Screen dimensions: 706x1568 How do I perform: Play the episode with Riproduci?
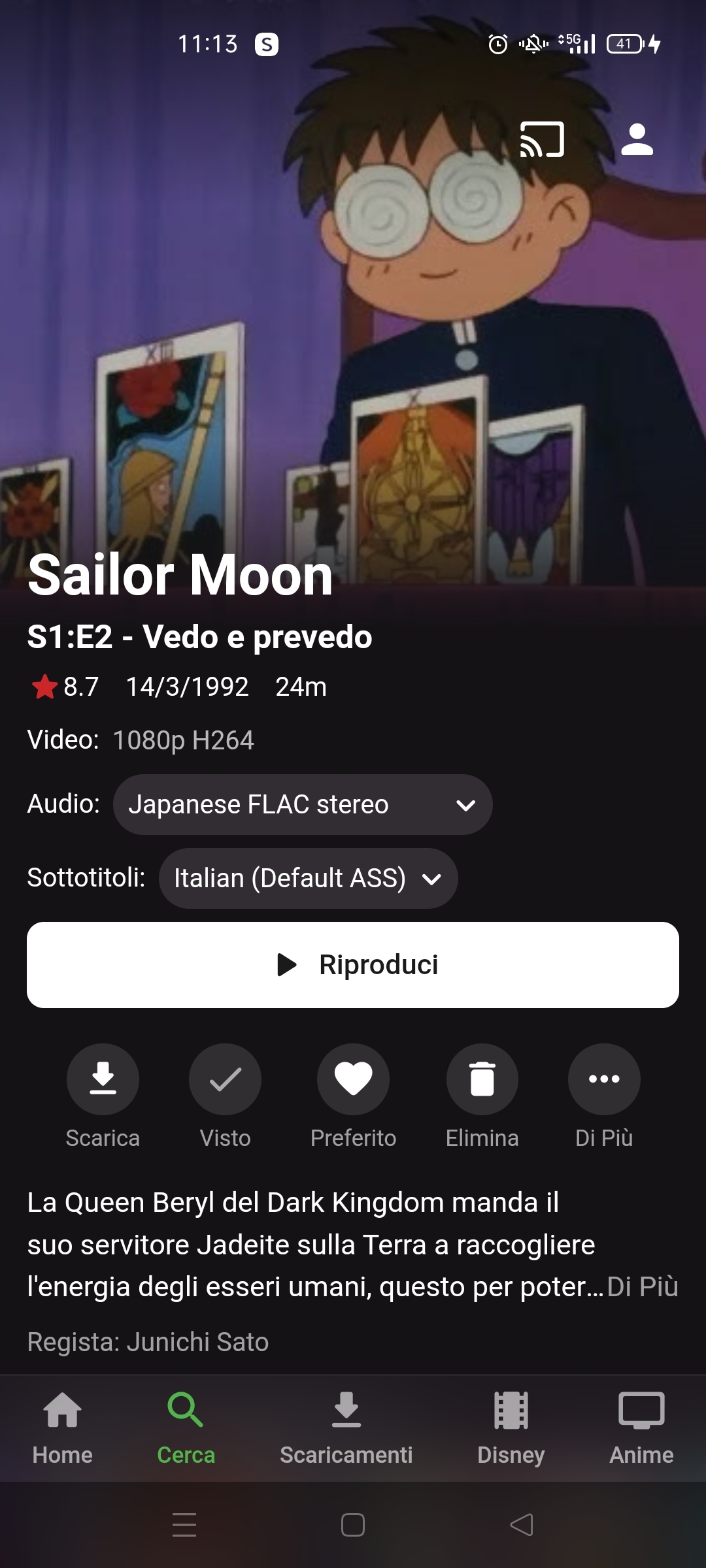(x=353, y=965)
